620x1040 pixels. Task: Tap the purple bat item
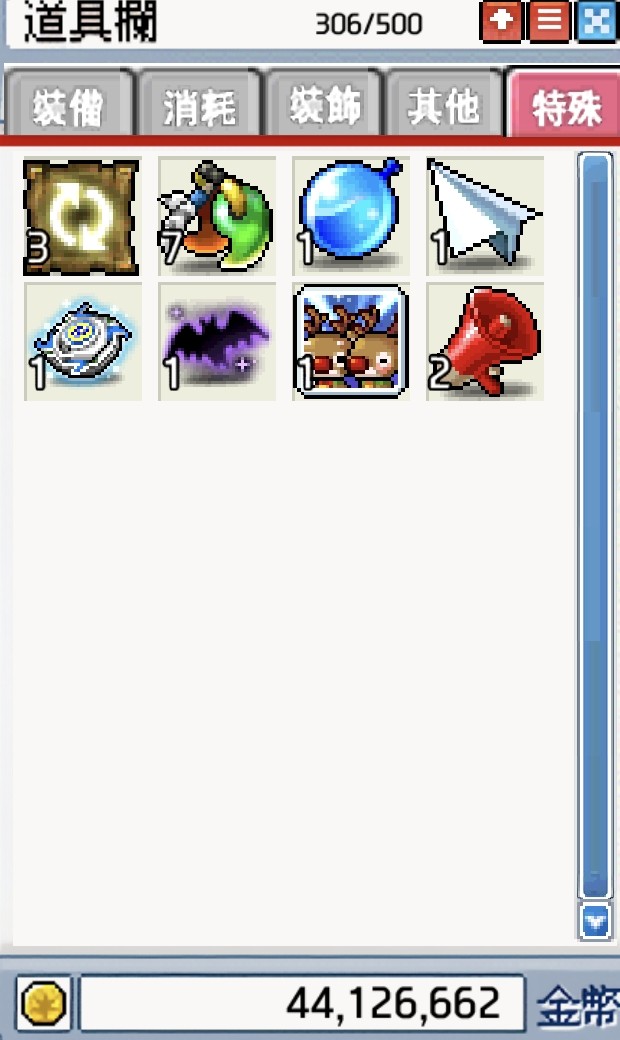217,342
